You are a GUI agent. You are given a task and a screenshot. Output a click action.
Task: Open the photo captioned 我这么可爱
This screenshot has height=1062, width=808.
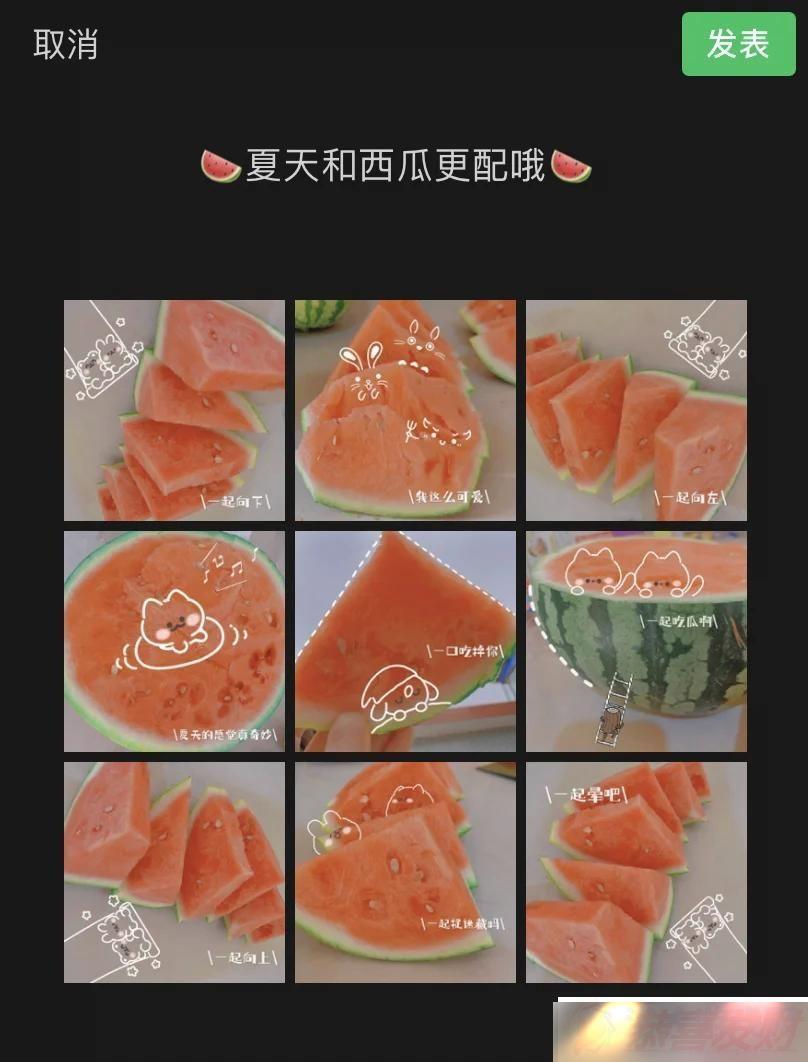coord(405,410)
